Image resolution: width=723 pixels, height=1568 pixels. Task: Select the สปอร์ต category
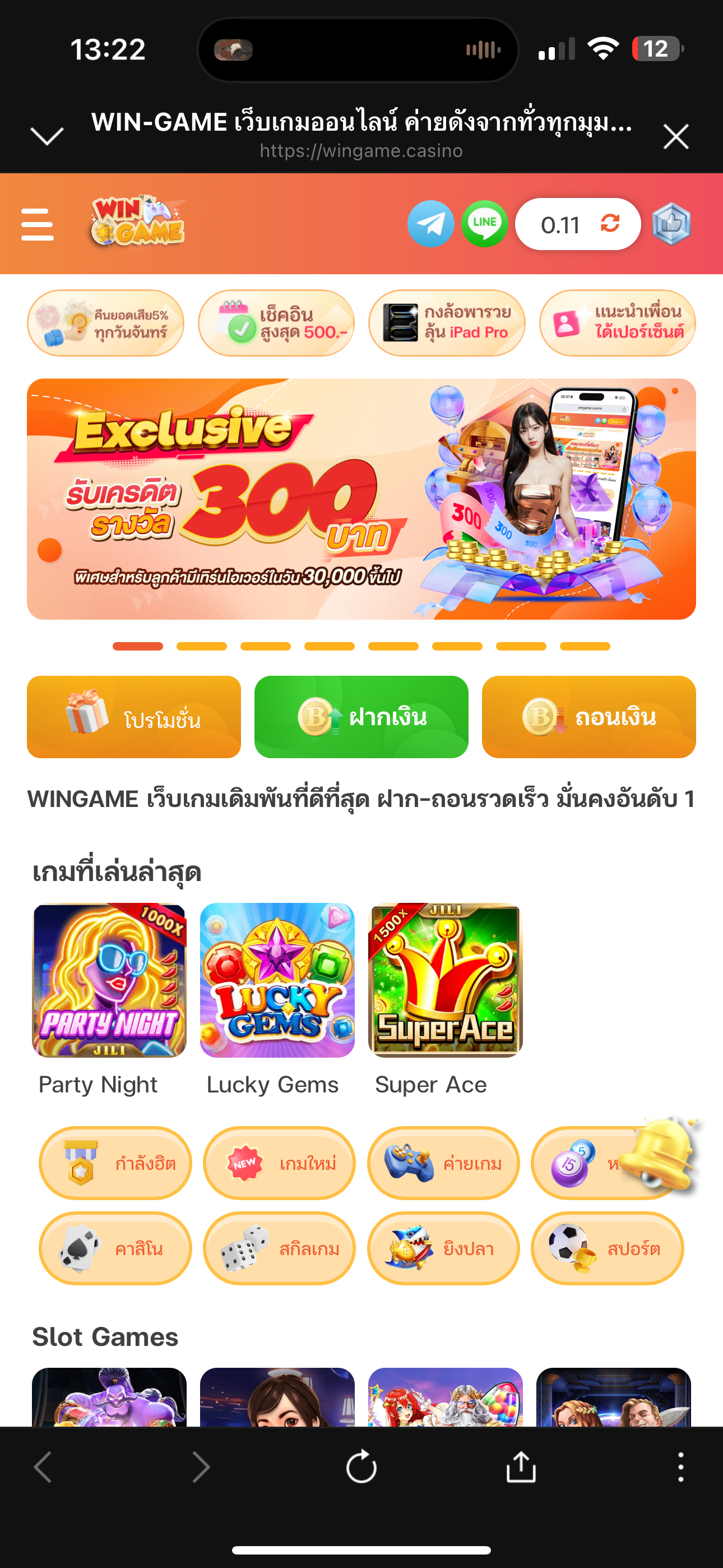608,1248
